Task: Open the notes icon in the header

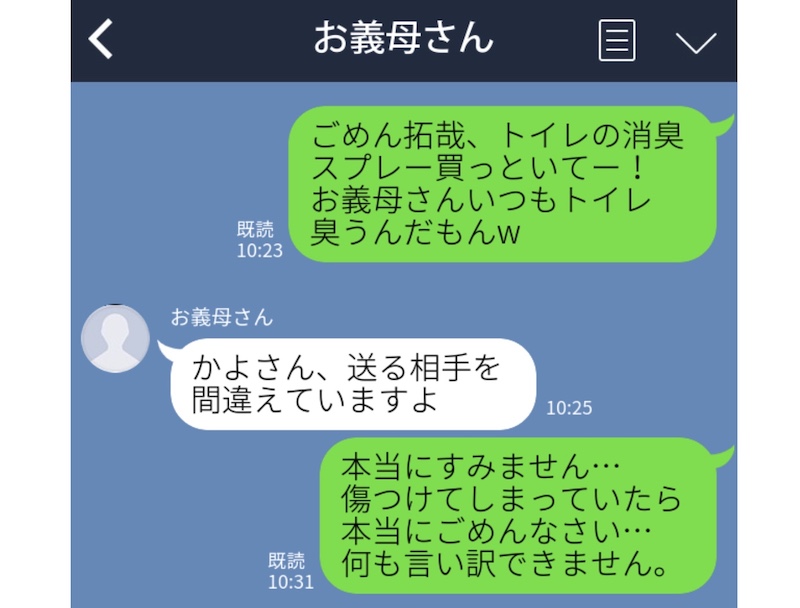Action: coord(617,41)
